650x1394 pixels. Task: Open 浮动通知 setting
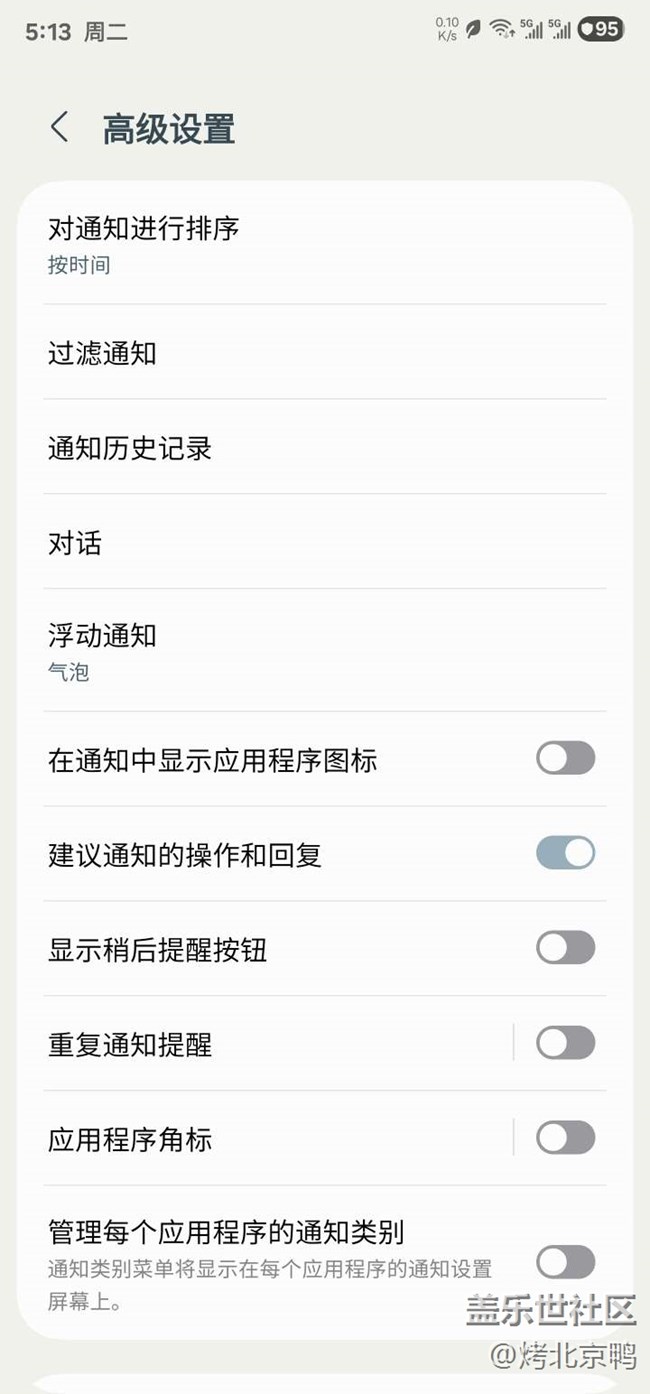tap(324, 651)
